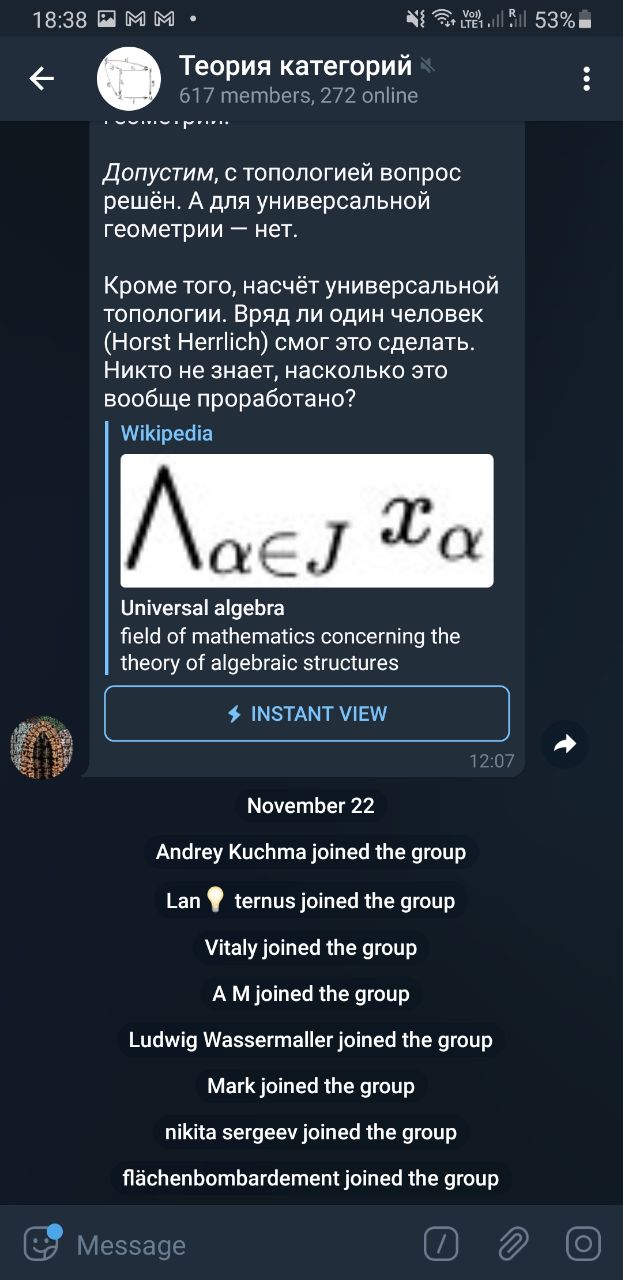Attach a file with the paperclip
Viewport: 623px width, 1280px height.
pyautogui.click(x=512, y=1244)
